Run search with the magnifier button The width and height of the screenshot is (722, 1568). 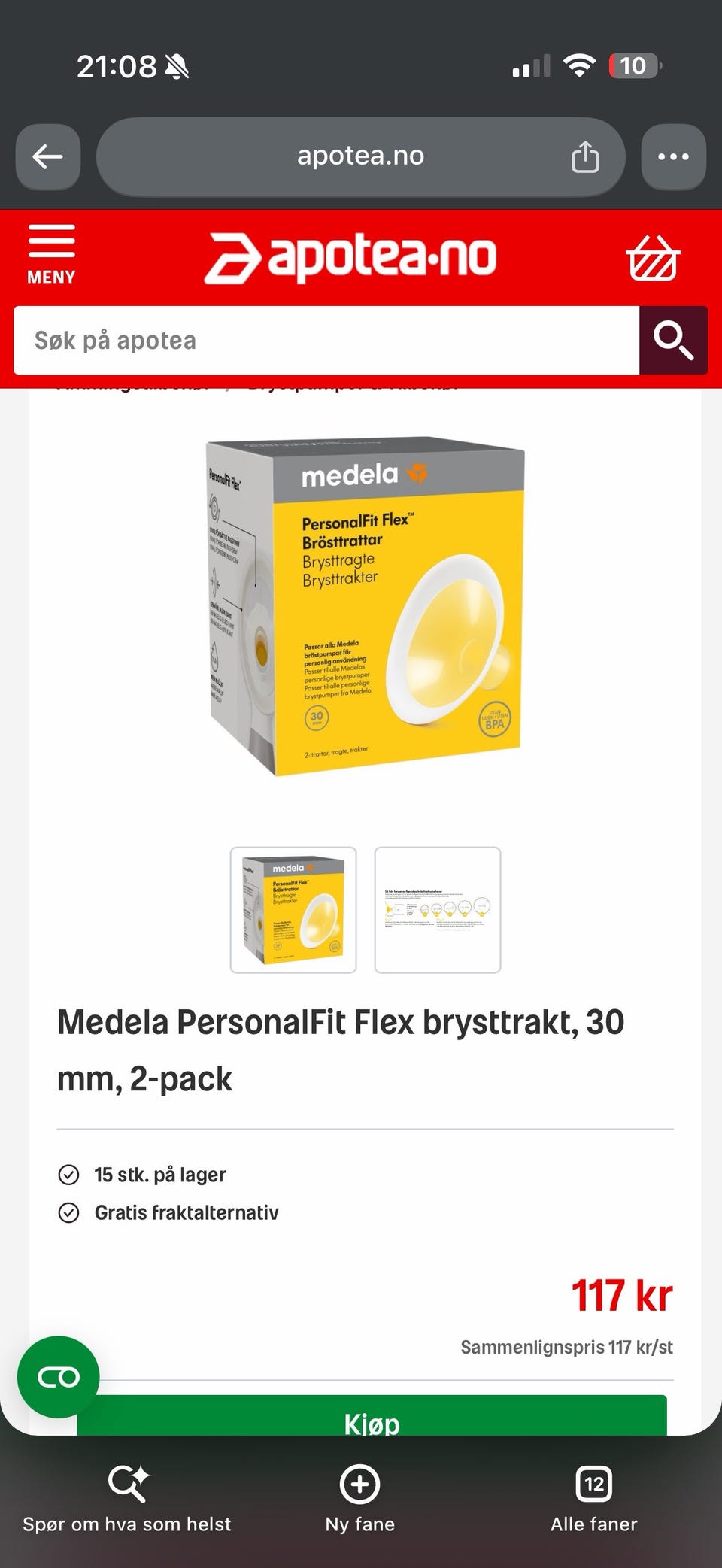[673, 340]
